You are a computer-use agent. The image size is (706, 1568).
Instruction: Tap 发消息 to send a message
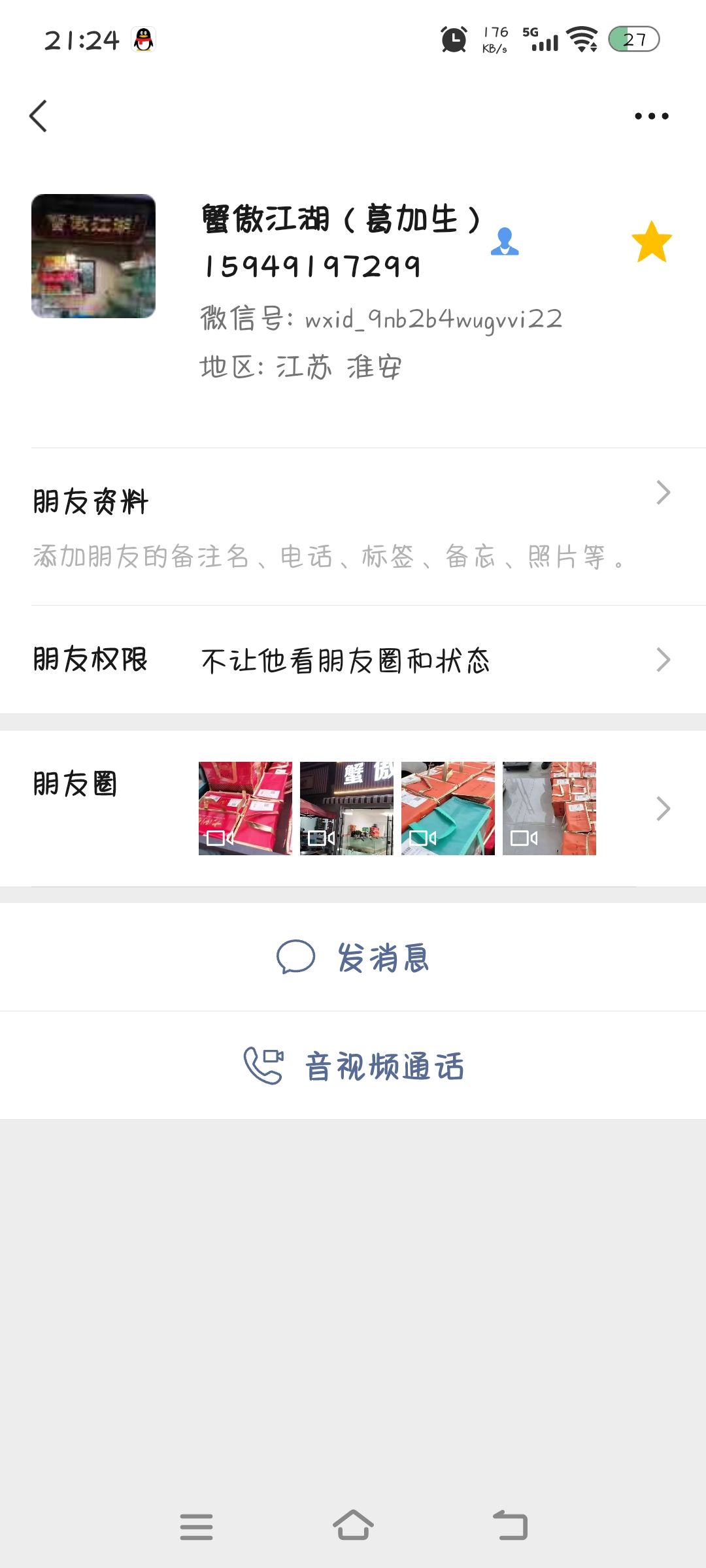(353, 958)
